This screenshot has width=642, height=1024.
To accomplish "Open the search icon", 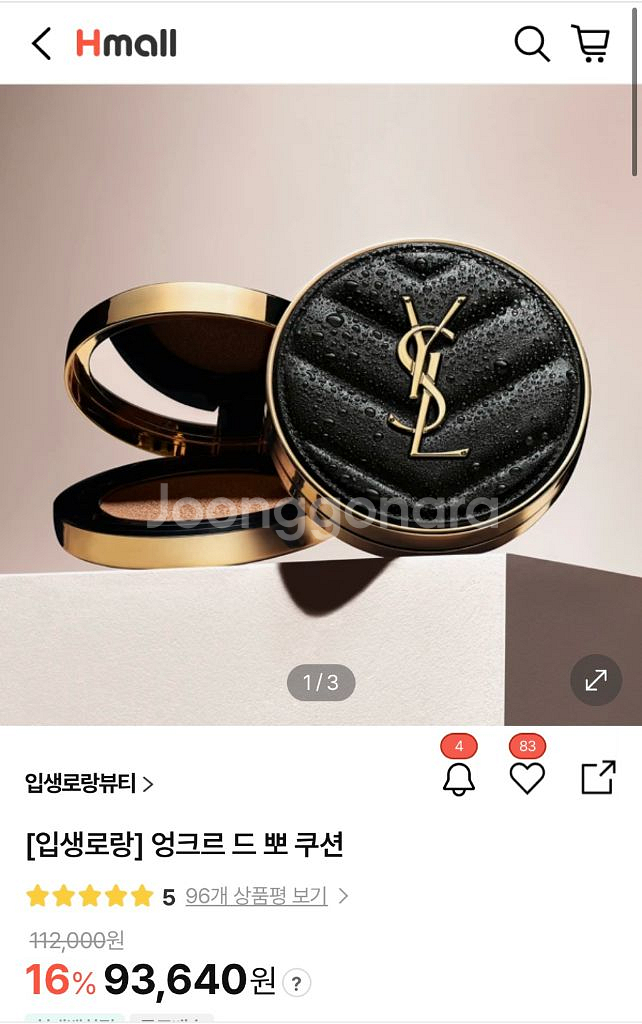I will [531, 43].
